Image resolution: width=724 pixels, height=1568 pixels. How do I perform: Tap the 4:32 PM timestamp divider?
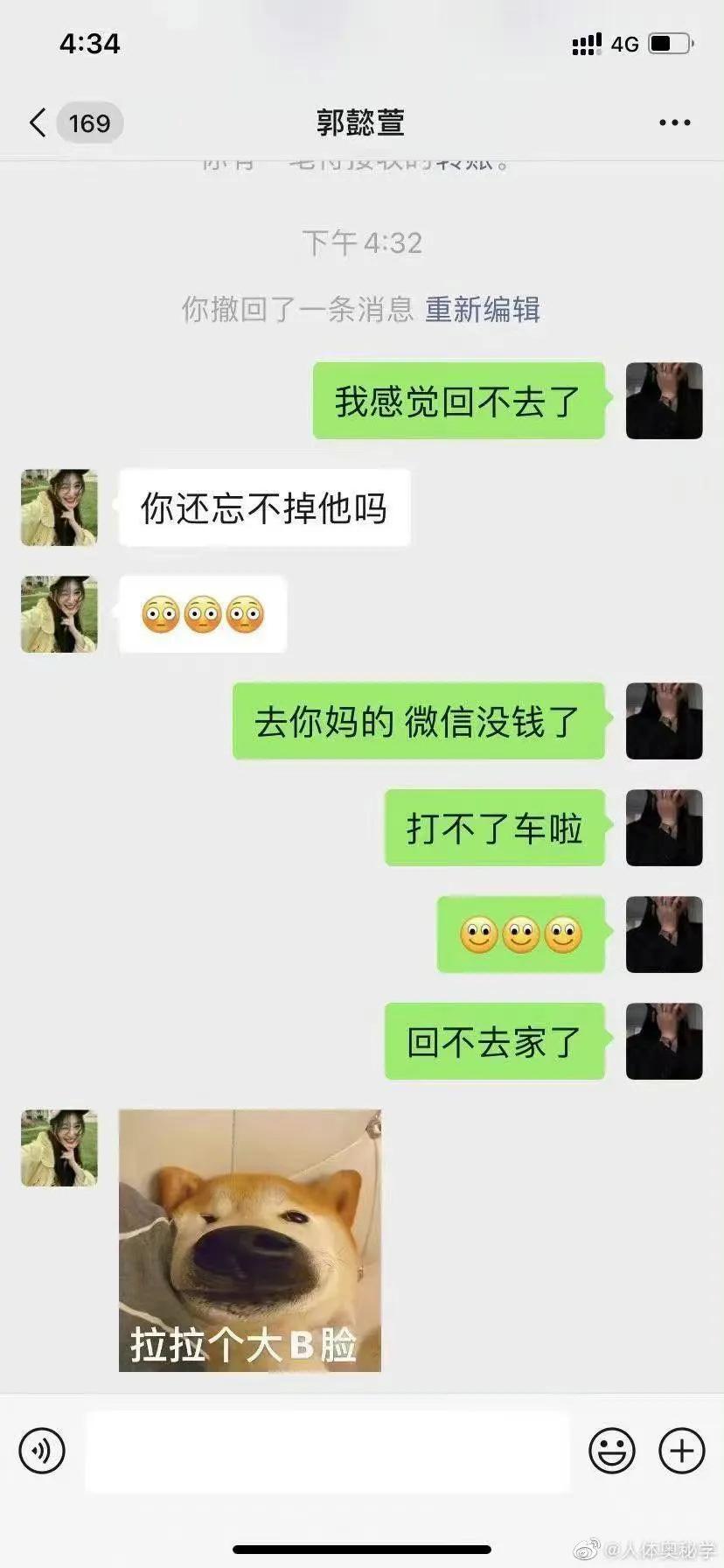[x=362, y=243]
